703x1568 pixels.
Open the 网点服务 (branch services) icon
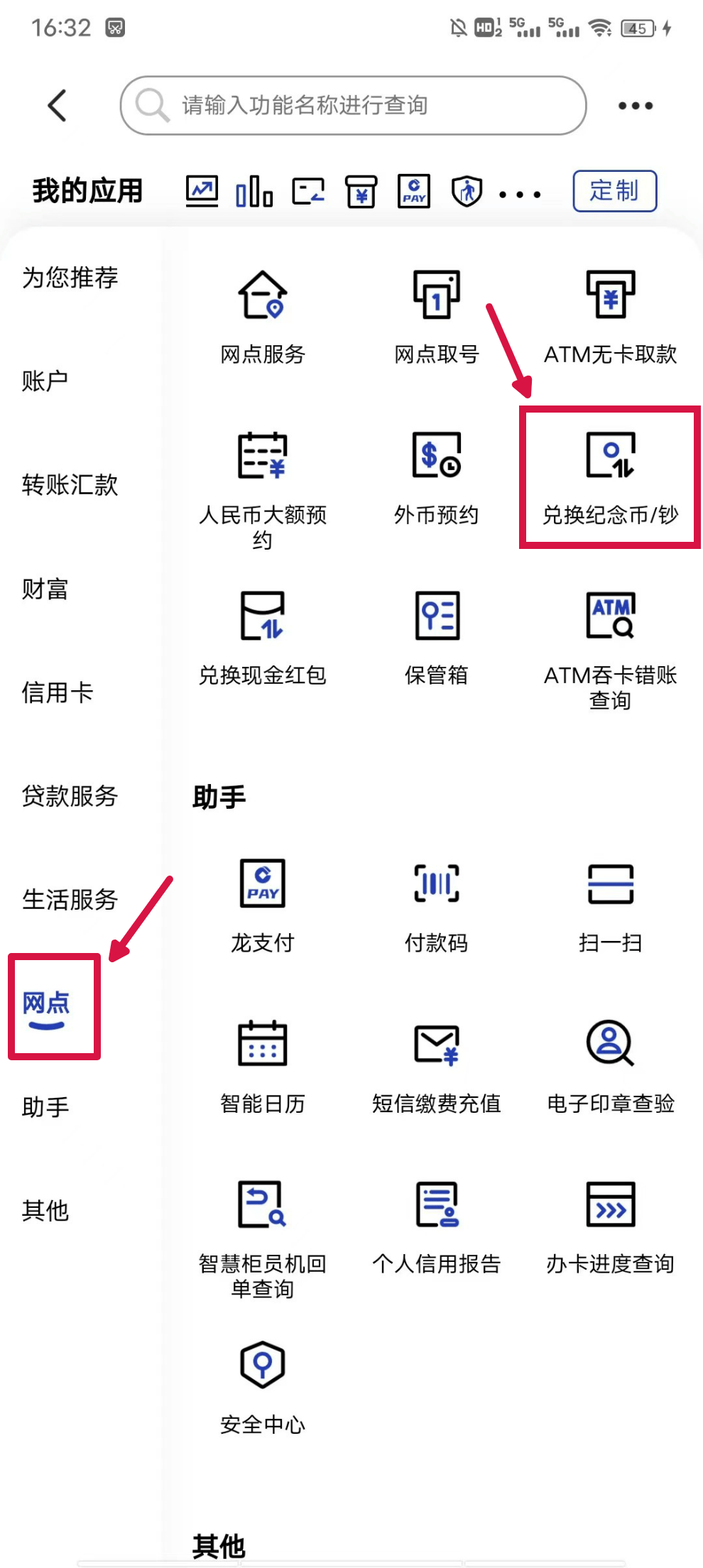(x=263, y=312)
